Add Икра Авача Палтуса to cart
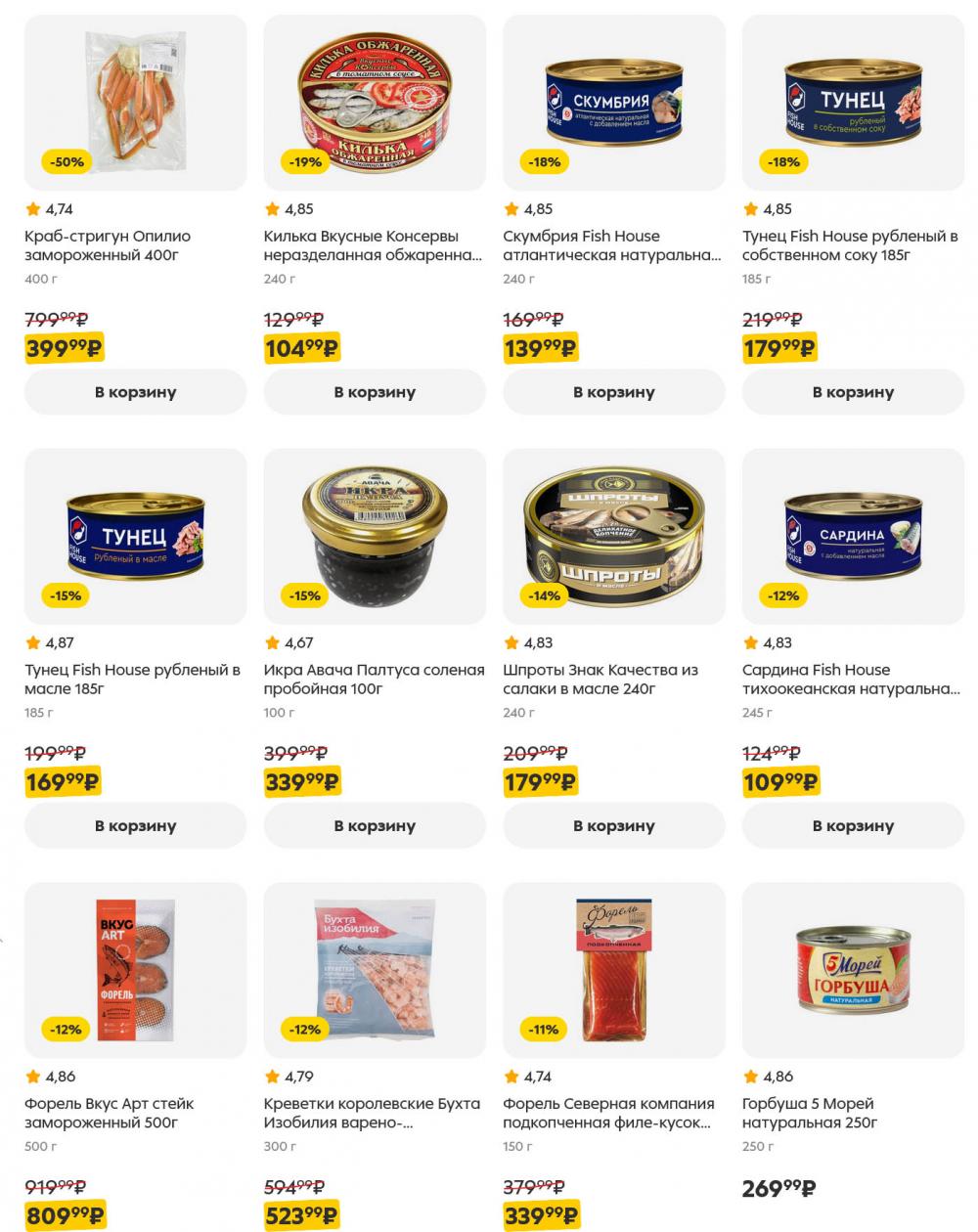 (x=375, y=825)
